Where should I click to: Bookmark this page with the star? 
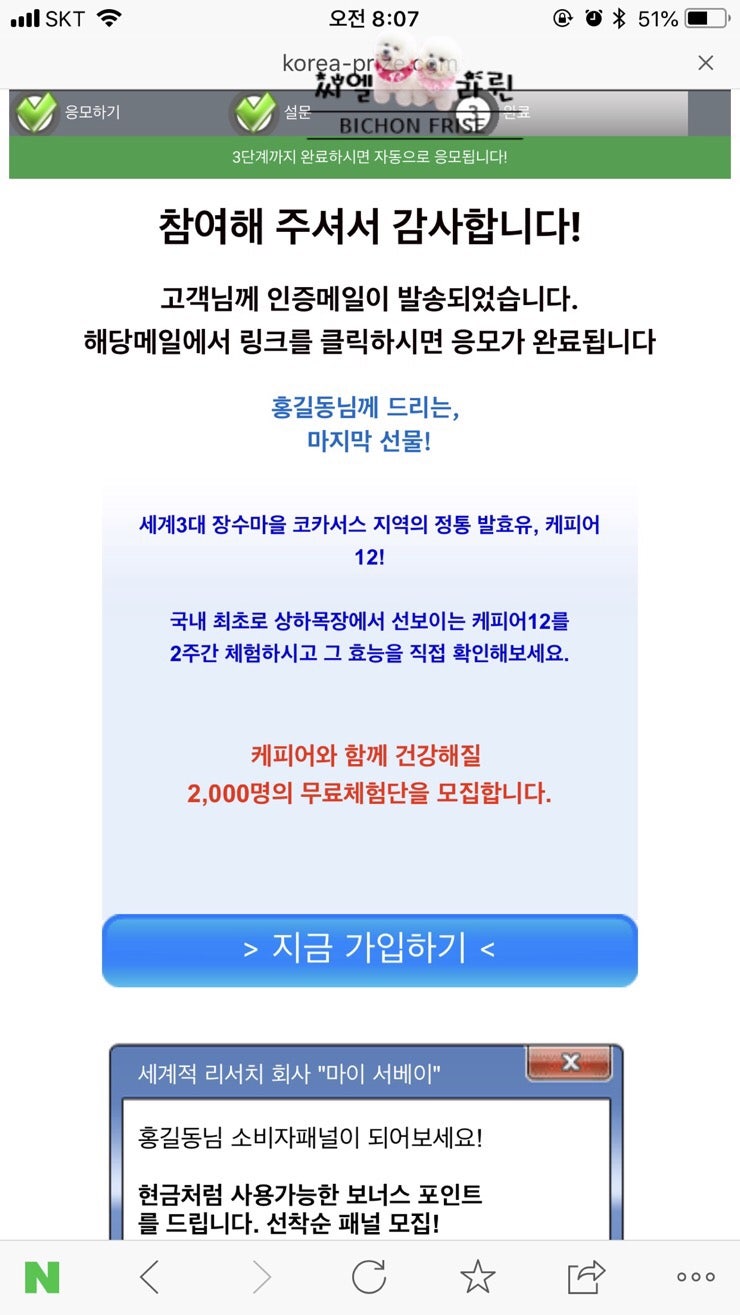click(x=478, y=1277)
